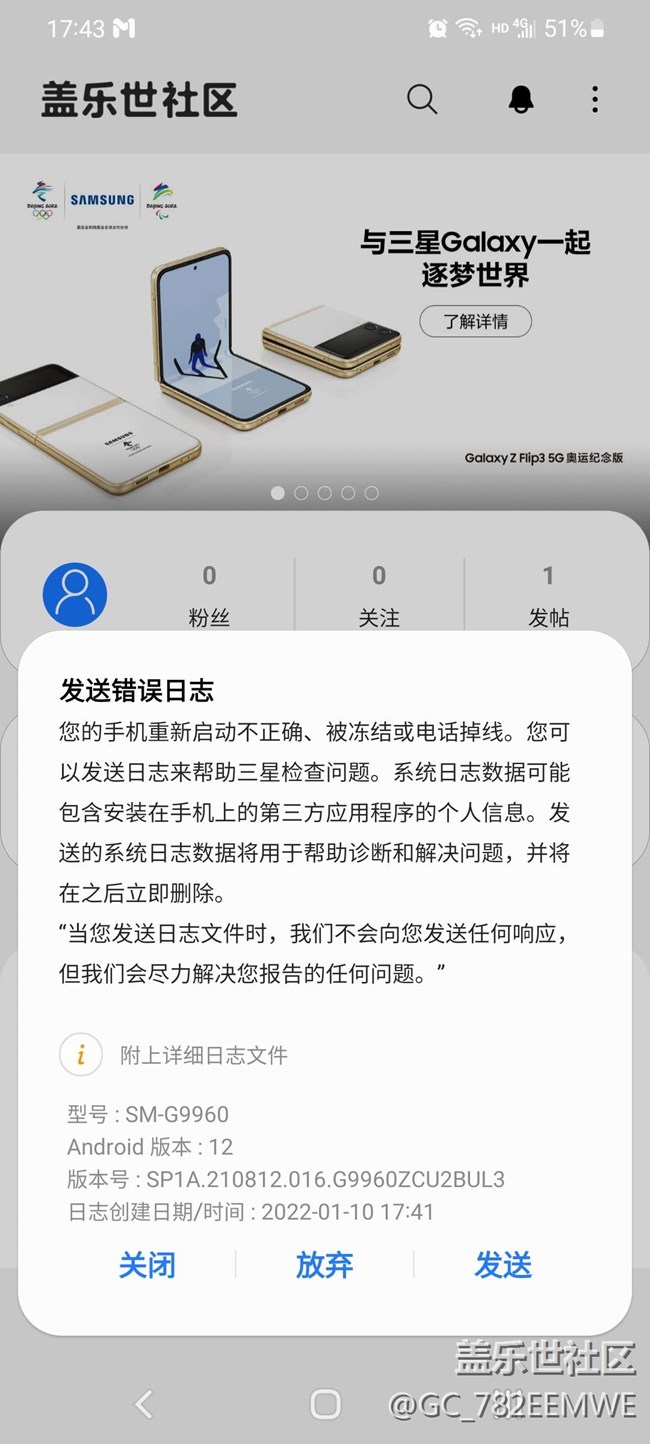This screenshot has height=1444, width=650.
Task: View the 粉丝 followers count
Action: 209,595
